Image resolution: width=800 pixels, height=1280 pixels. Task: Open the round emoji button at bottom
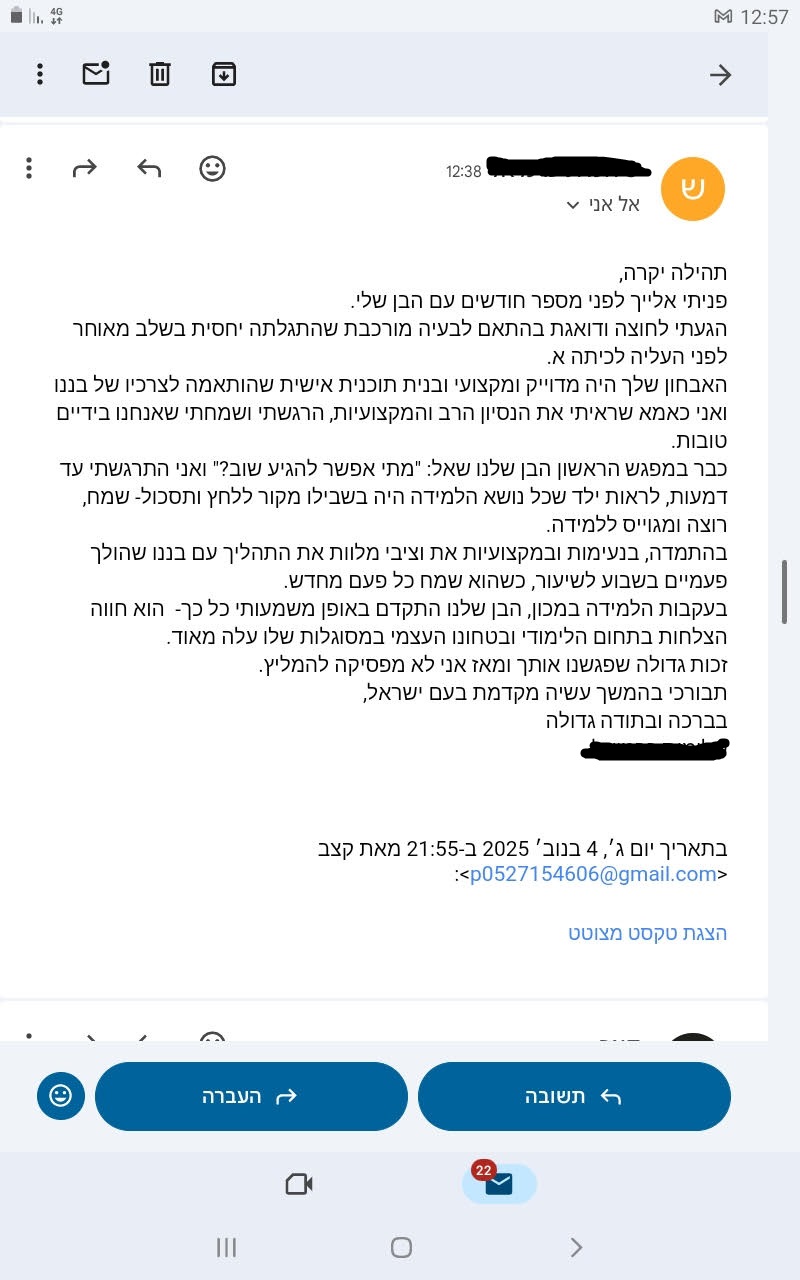click(60, 1096)
